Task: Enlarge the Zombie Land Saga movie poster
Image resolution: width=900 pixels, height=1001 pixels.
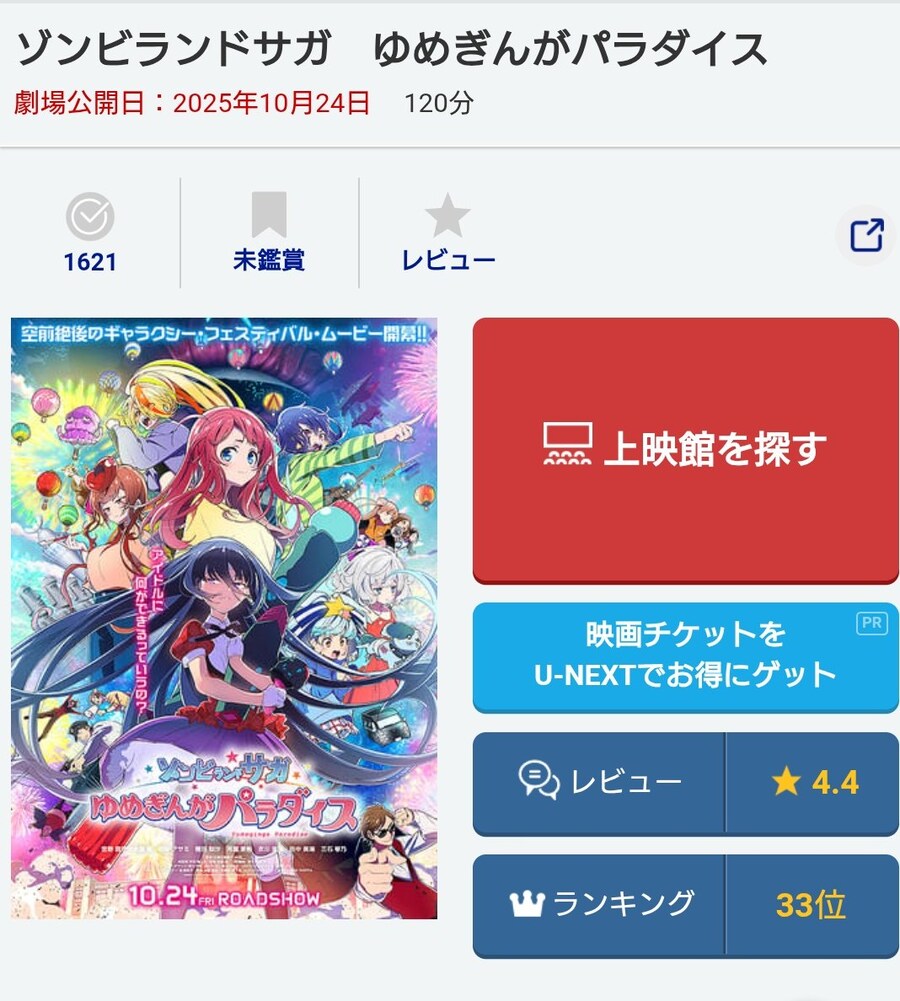Action: coord(224,618)
